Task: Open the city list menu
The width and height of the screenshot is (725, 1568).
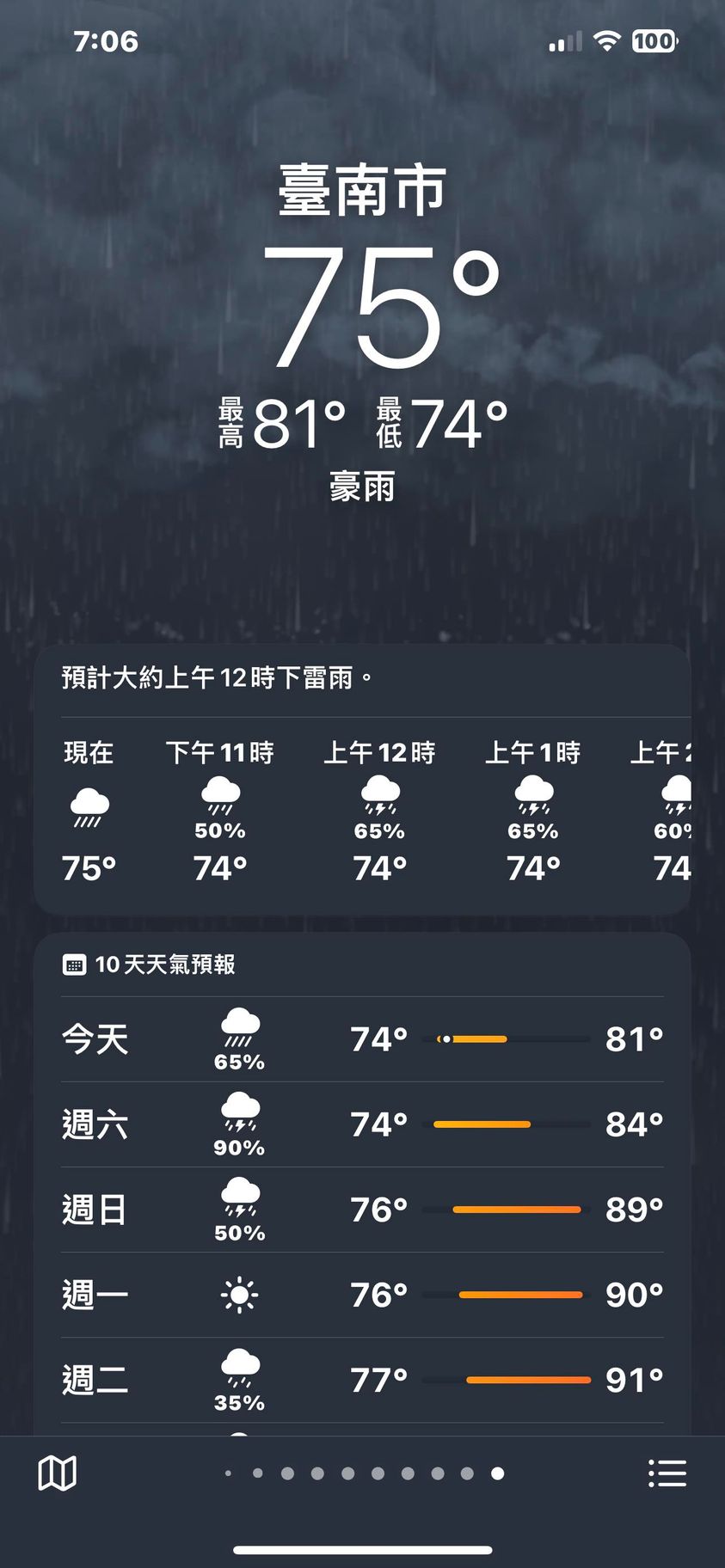Action: tap(667, 1473)
